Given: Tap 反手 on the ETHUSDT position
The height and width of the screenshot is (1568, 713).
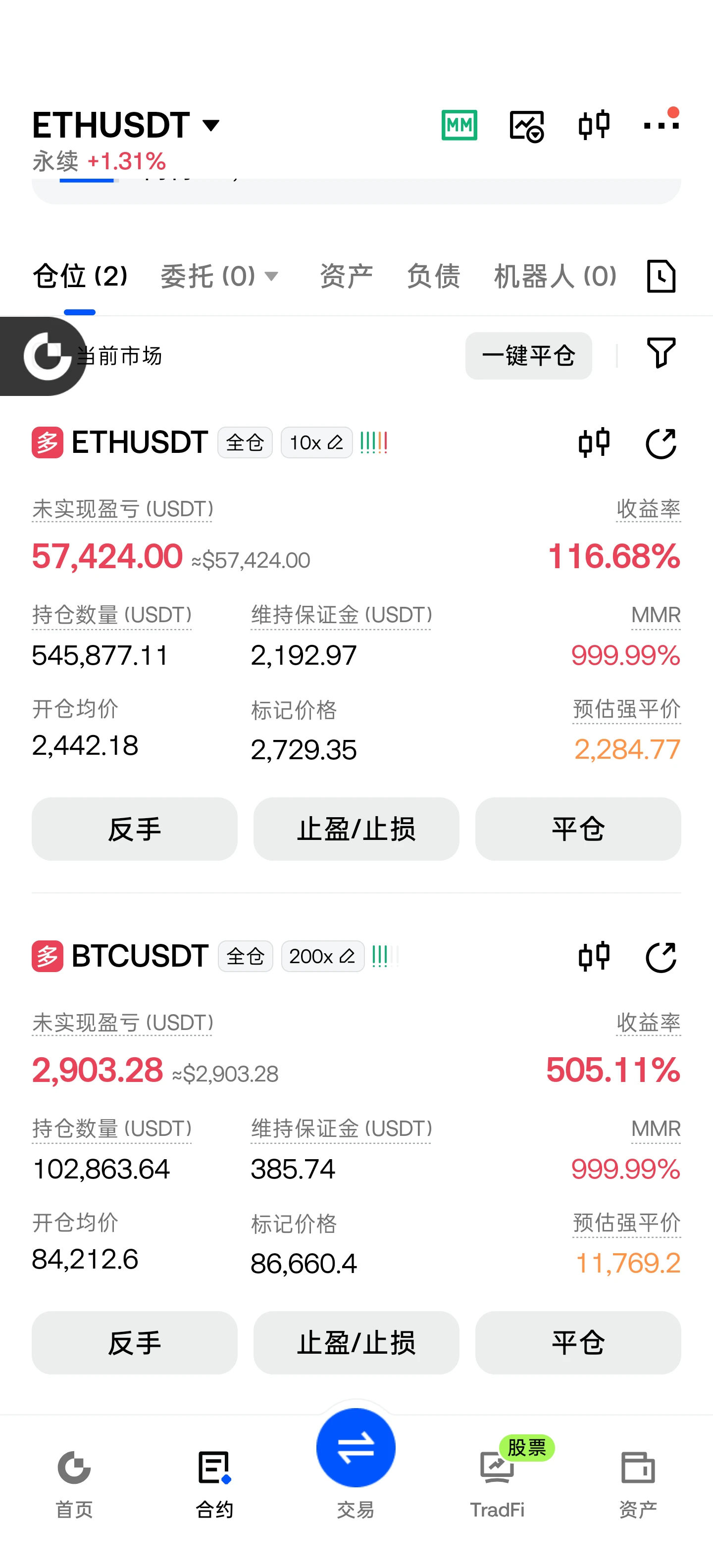Looking at the screenshot, I should [135, 829].
